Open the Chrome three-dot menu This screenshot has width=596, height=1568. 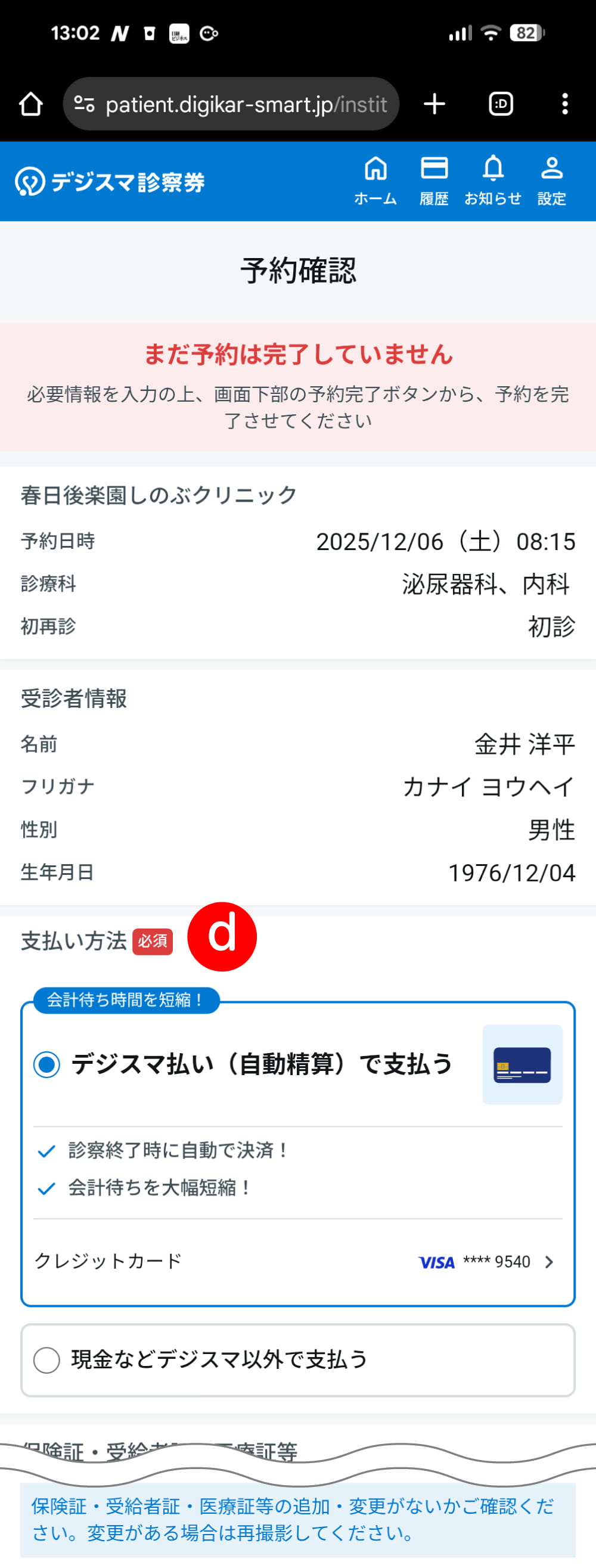564,104
